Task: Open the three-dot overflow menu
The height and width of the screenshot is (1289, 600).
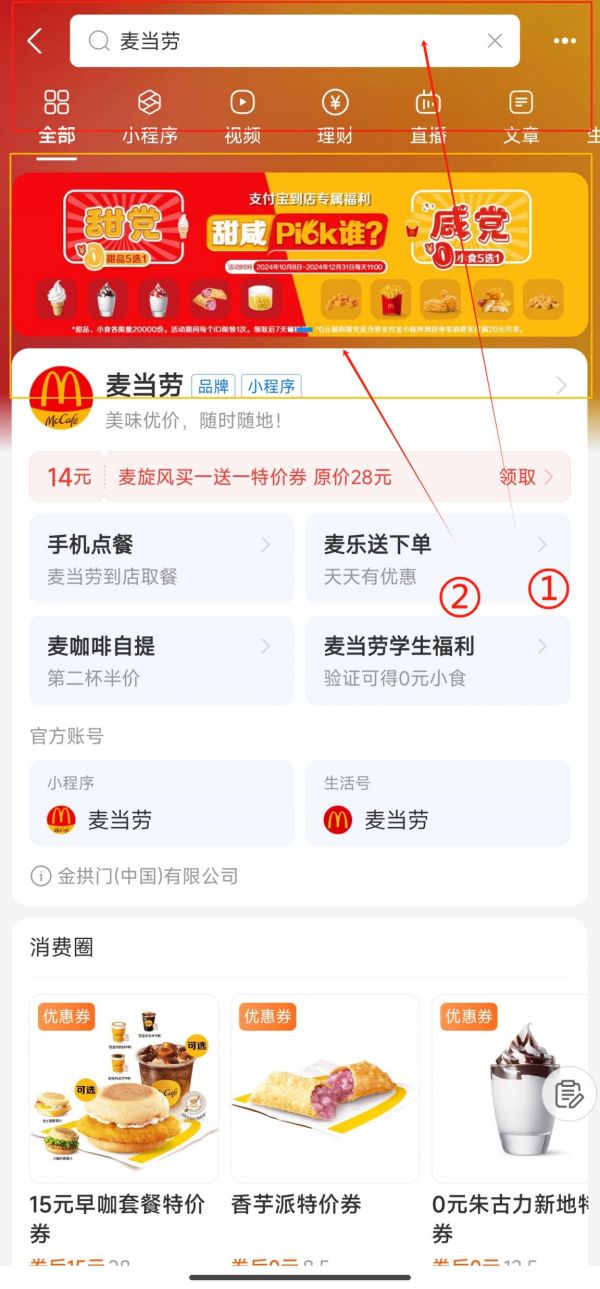Action: (565, 41)
